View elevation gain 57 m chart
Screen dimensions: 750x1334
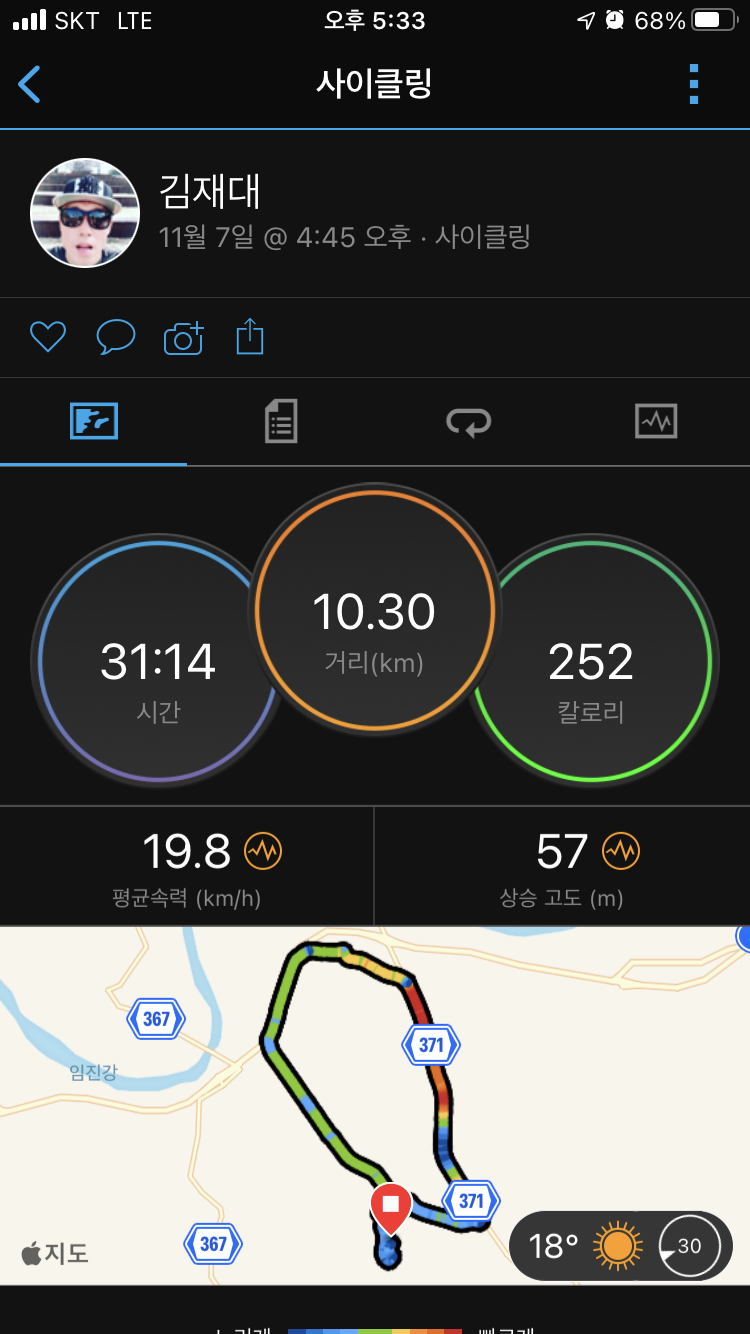pos(621,852)
